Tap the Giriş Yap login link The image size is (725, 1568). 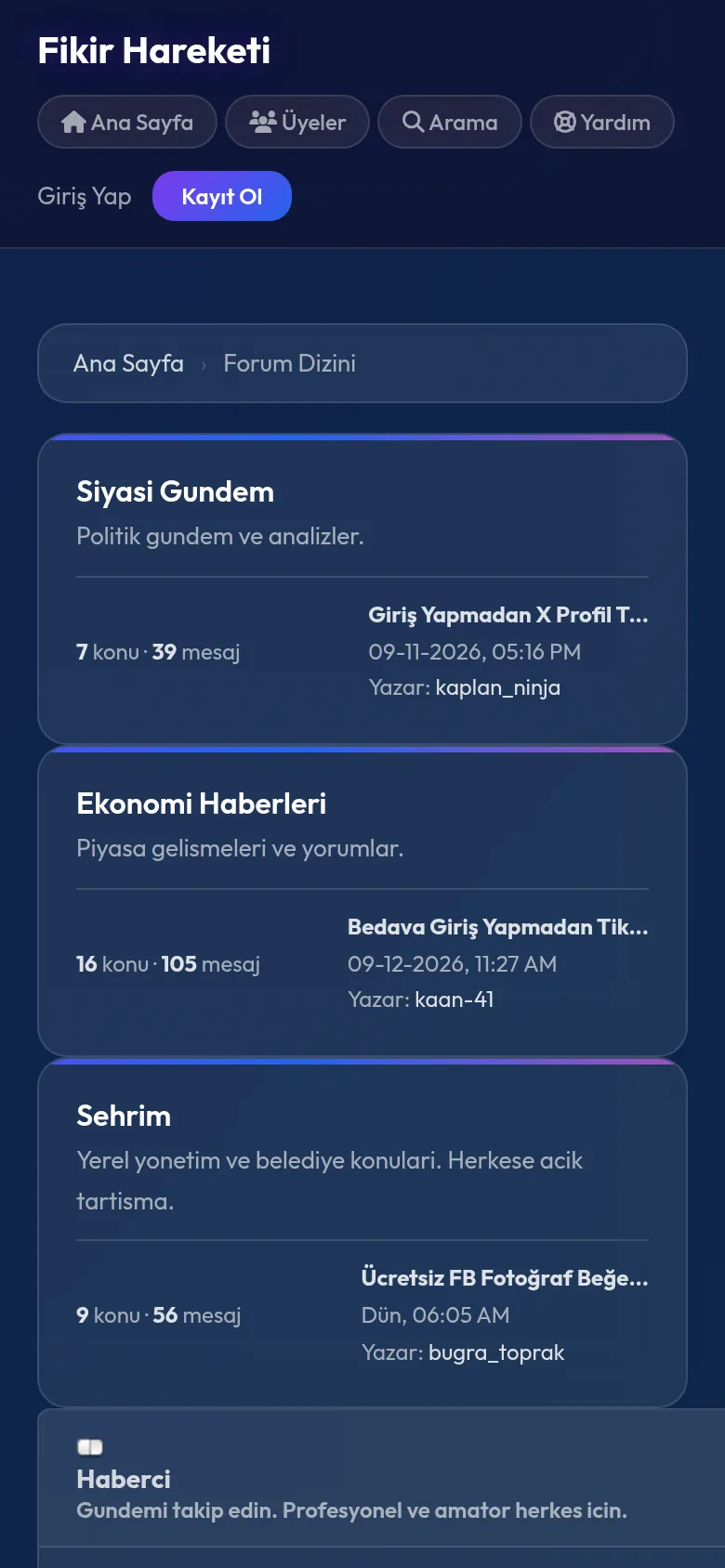(x=85, y=196)
